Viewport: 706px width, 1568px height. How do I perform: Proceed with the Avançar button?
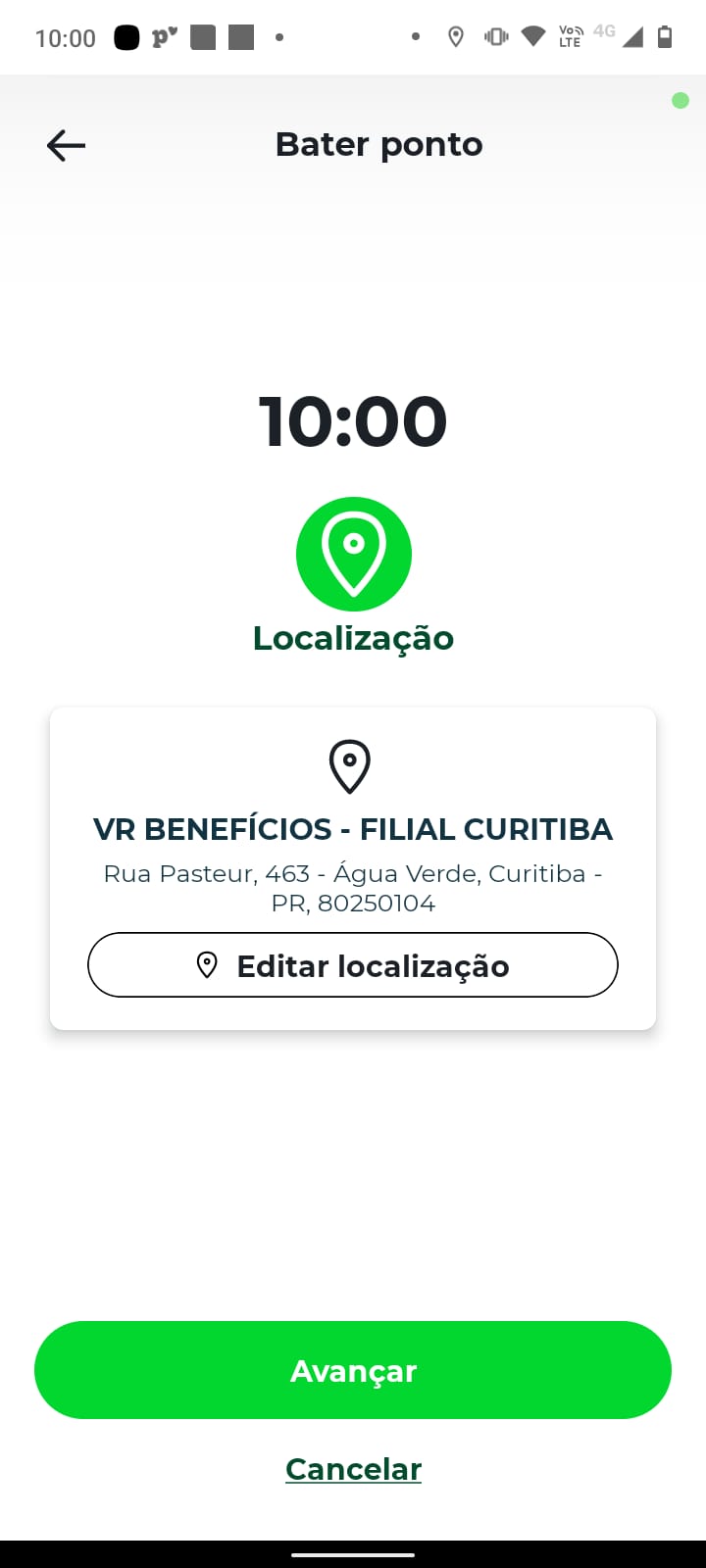coord(353,1370)
